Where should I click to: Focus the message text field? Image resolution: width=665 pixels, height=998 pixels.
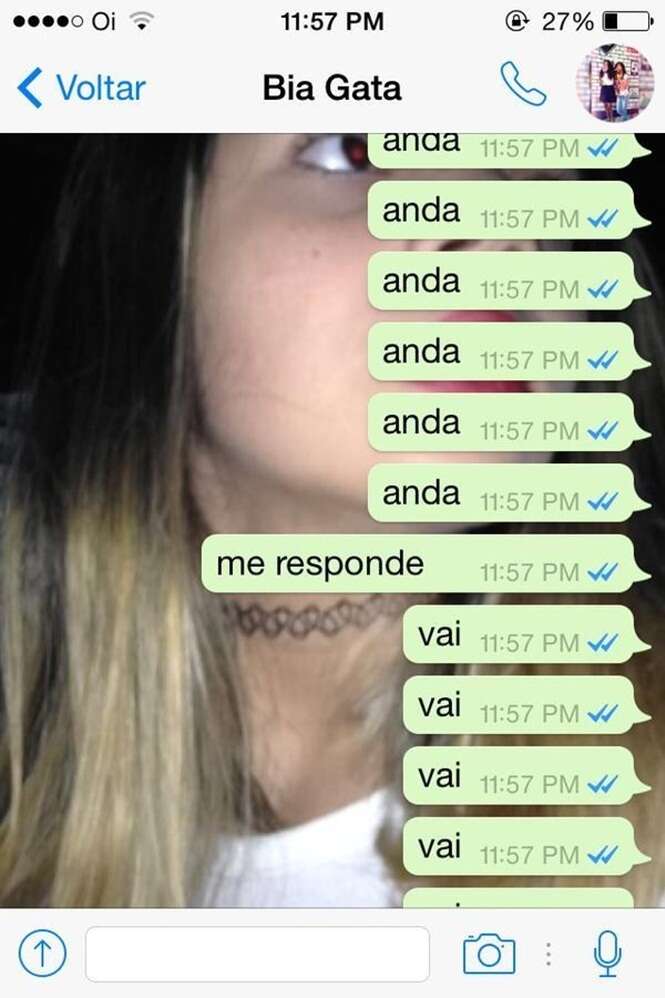click(x=257, y=954)
